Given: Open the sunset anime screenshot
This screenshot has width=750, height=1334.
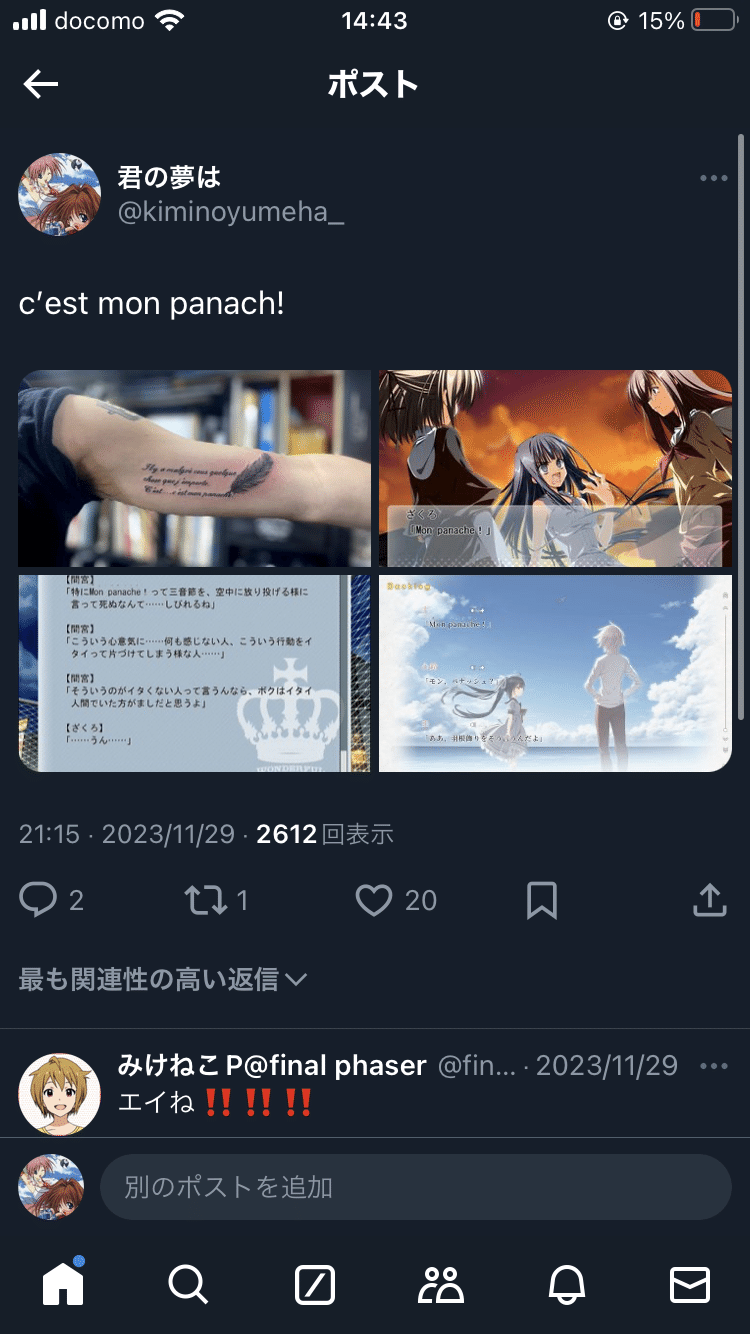Looking at the screenshot, I should click(x=555, y=468).
